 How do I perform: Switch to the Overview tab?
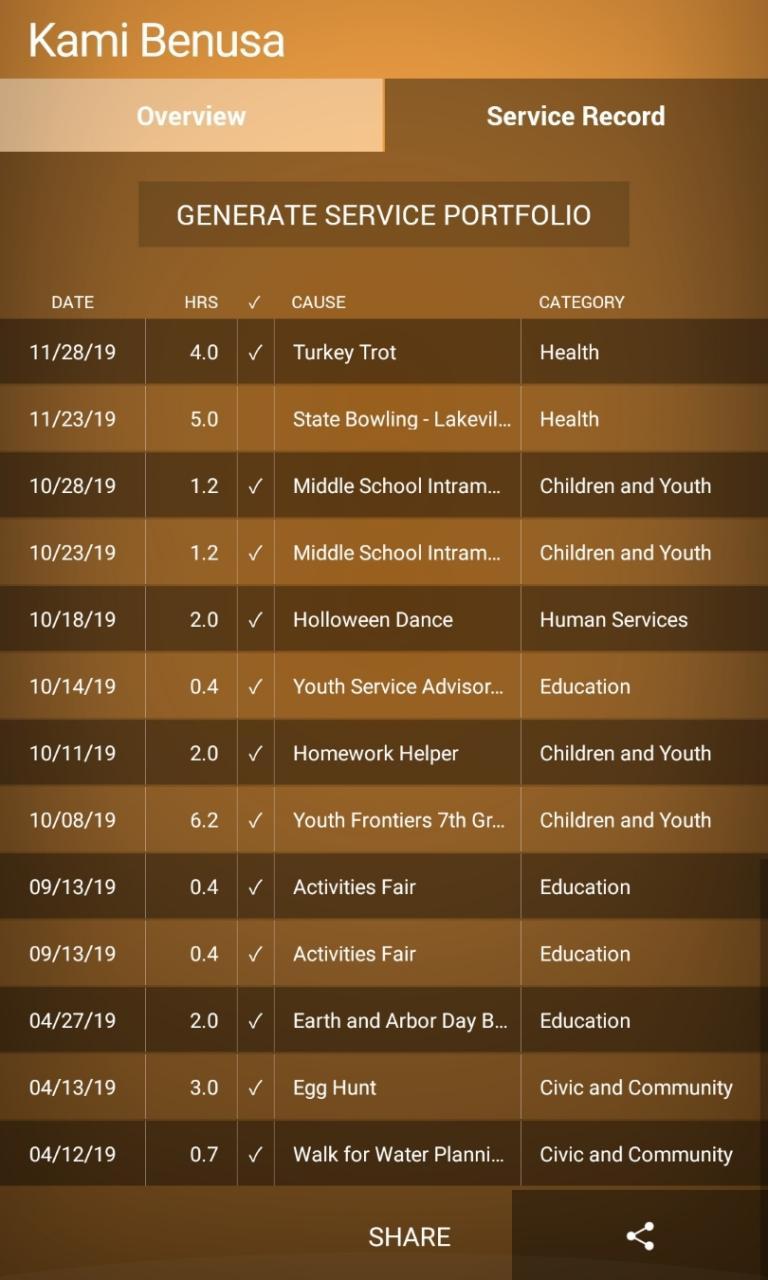click(191, 116)
